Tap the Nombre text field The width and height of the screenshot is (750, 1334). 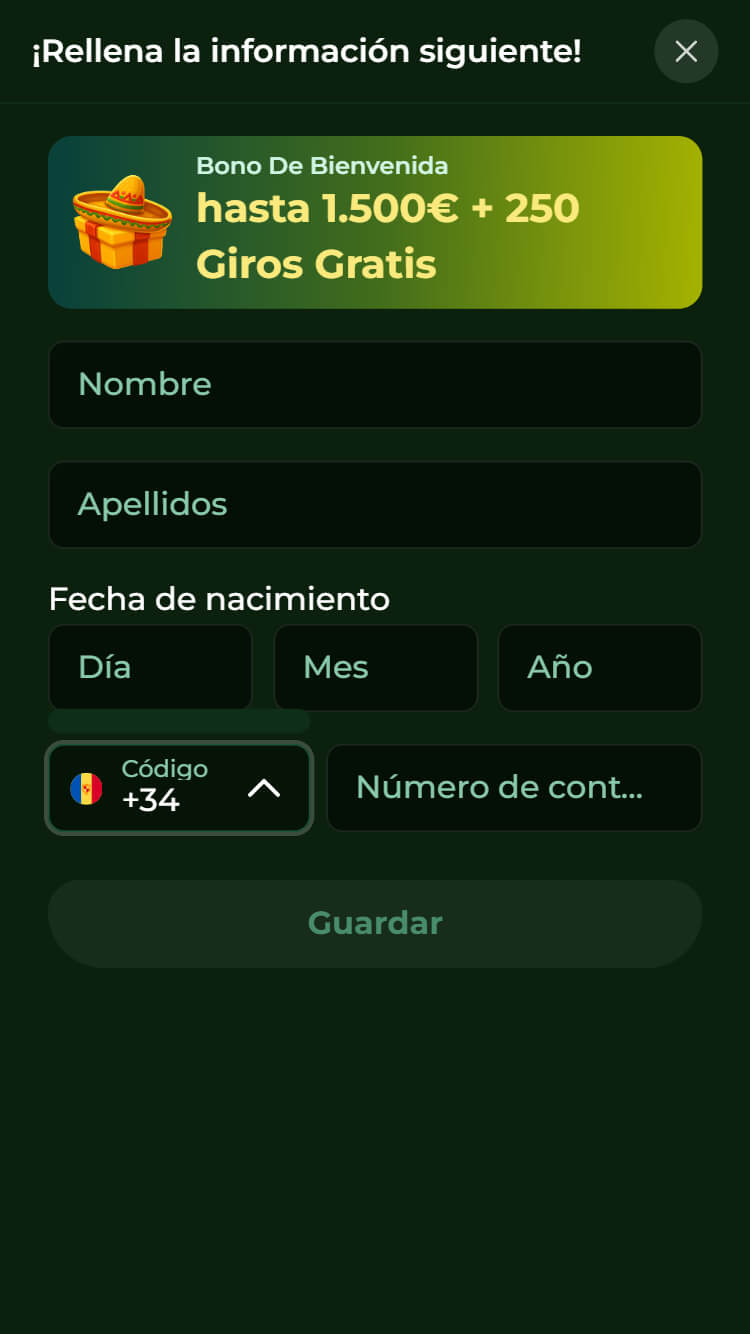click(375, 385)
